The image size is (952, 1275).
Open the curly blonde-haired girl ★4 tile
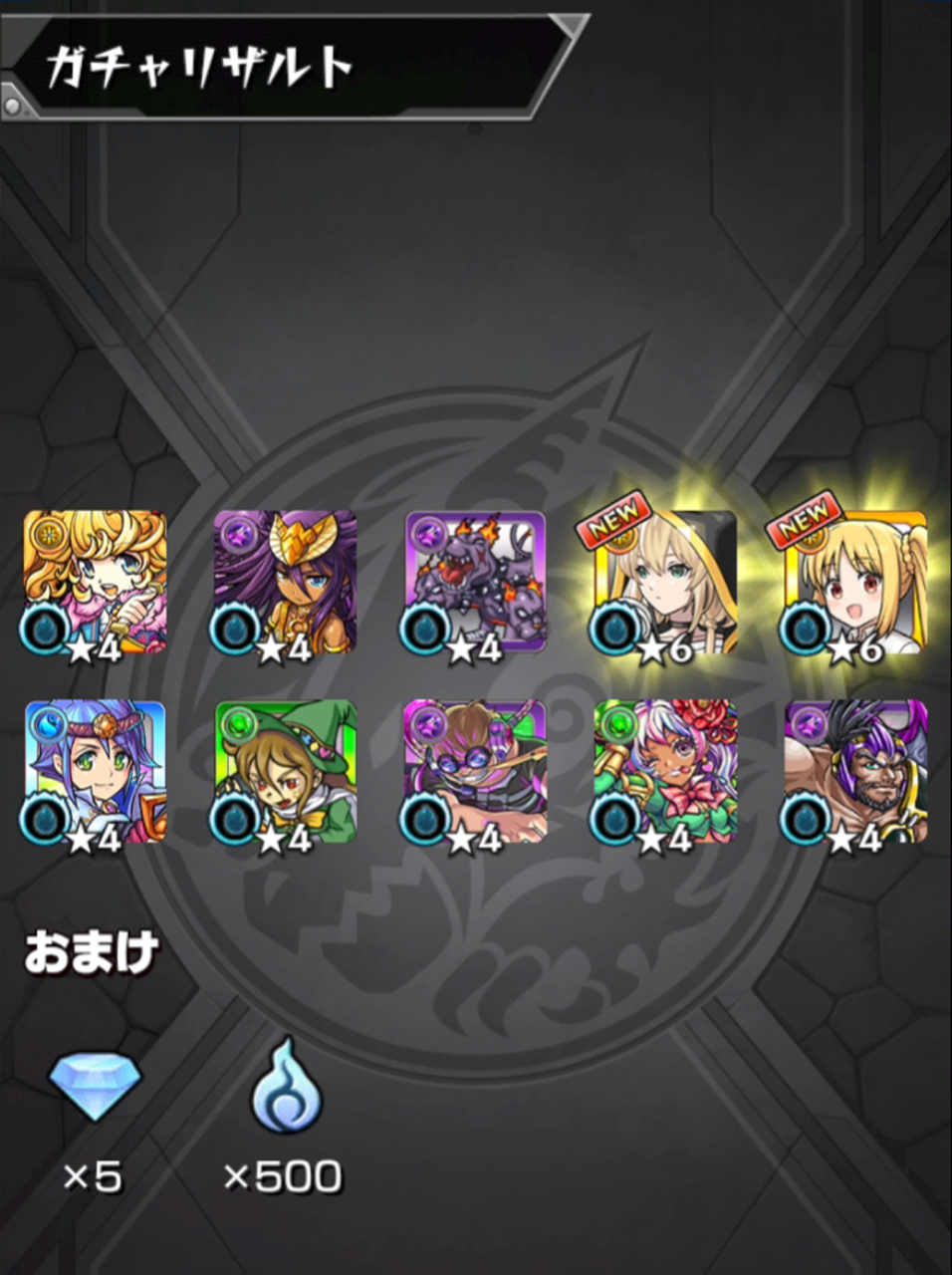coord(96,582)
